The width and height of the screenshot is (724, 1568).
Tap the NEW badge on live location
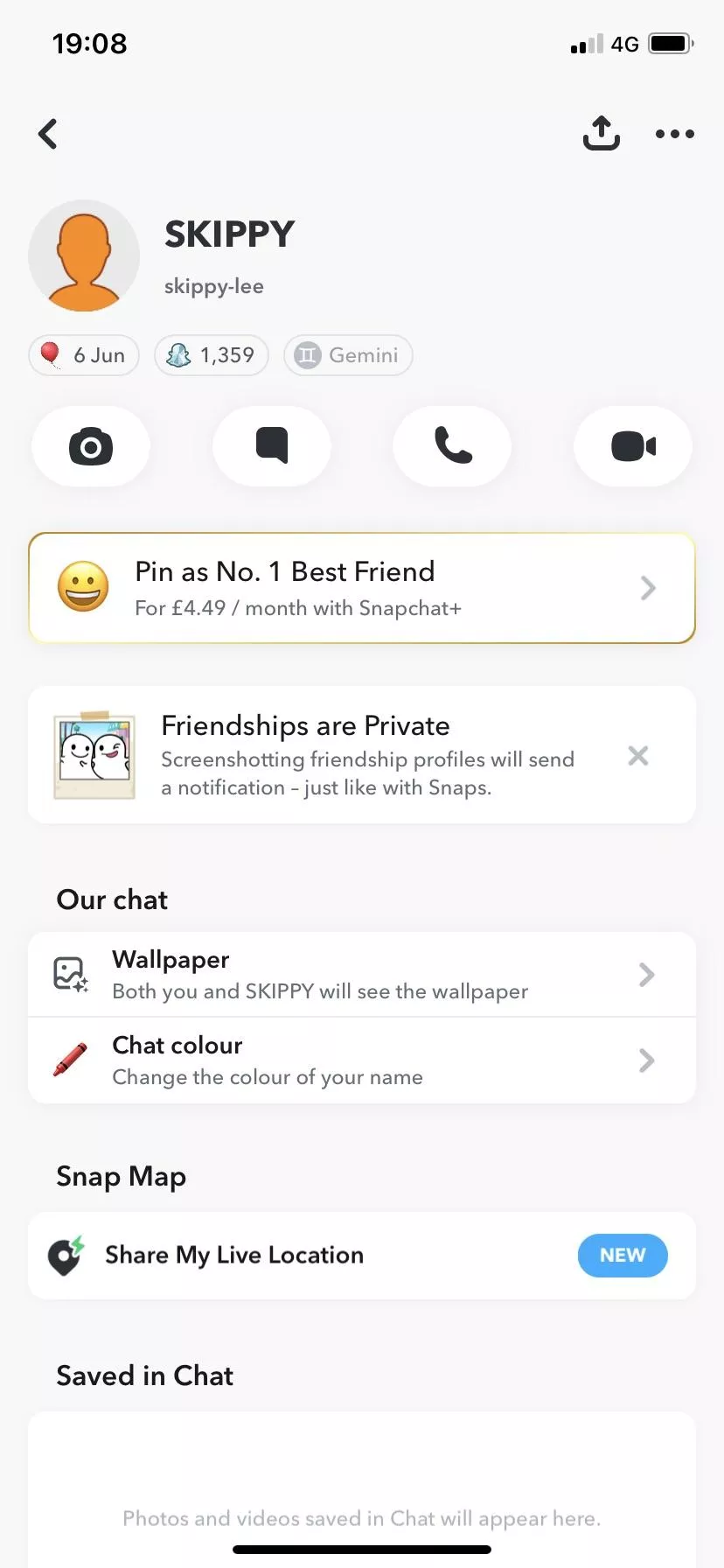622,1255
